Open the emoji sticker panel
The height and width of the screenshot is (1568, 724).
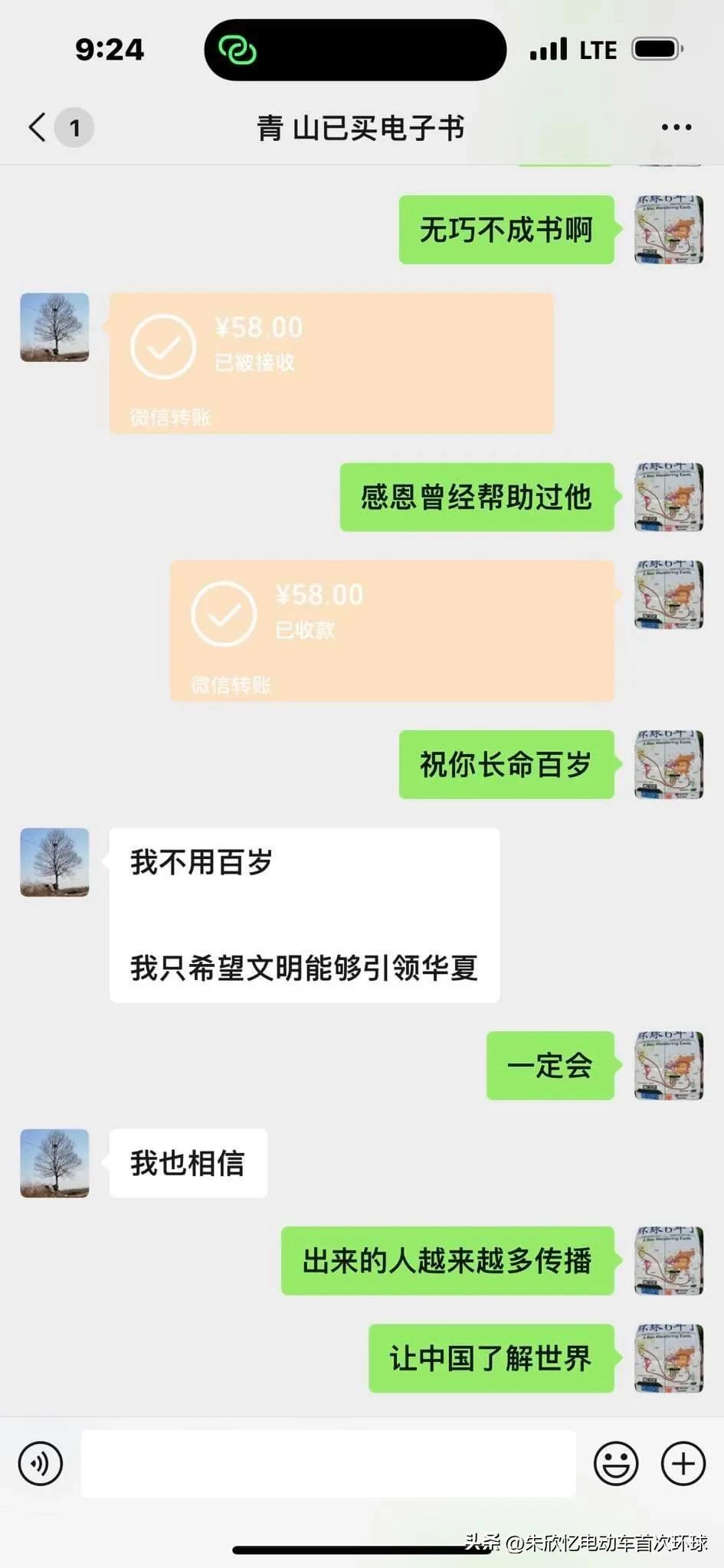616,1464
